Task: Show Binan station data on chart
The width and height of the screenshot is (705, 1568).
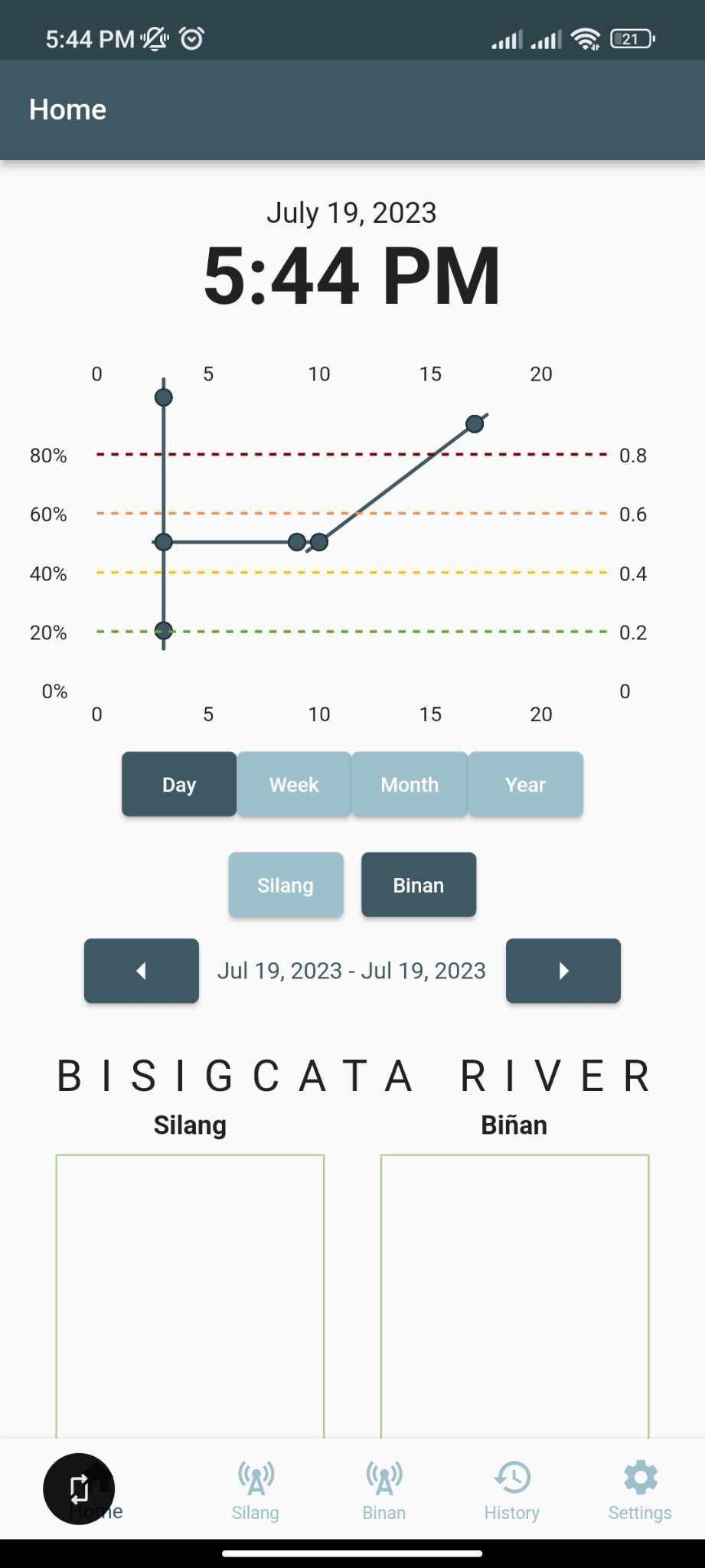Action: [419, 884]
